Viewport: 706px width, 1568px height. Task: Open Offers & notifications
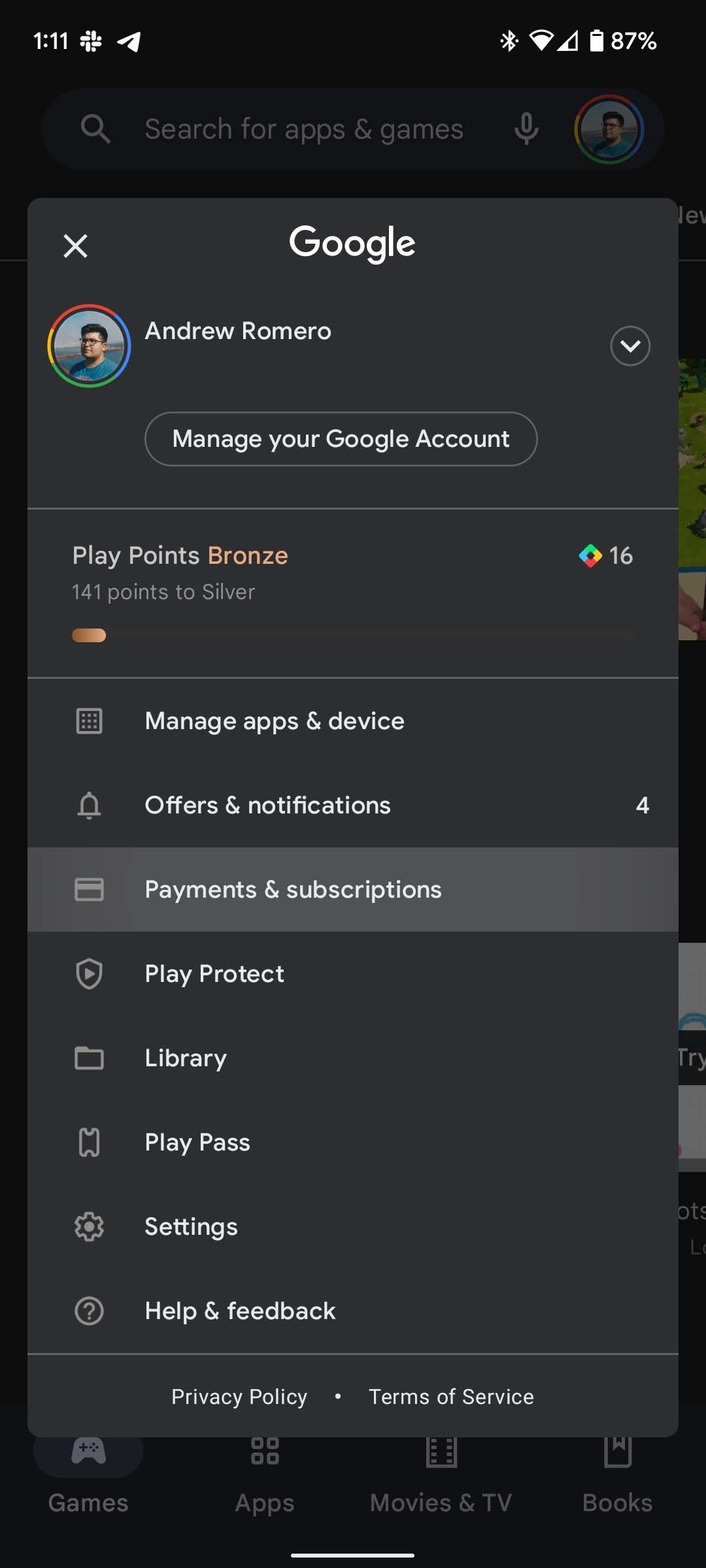click(267, 805)
